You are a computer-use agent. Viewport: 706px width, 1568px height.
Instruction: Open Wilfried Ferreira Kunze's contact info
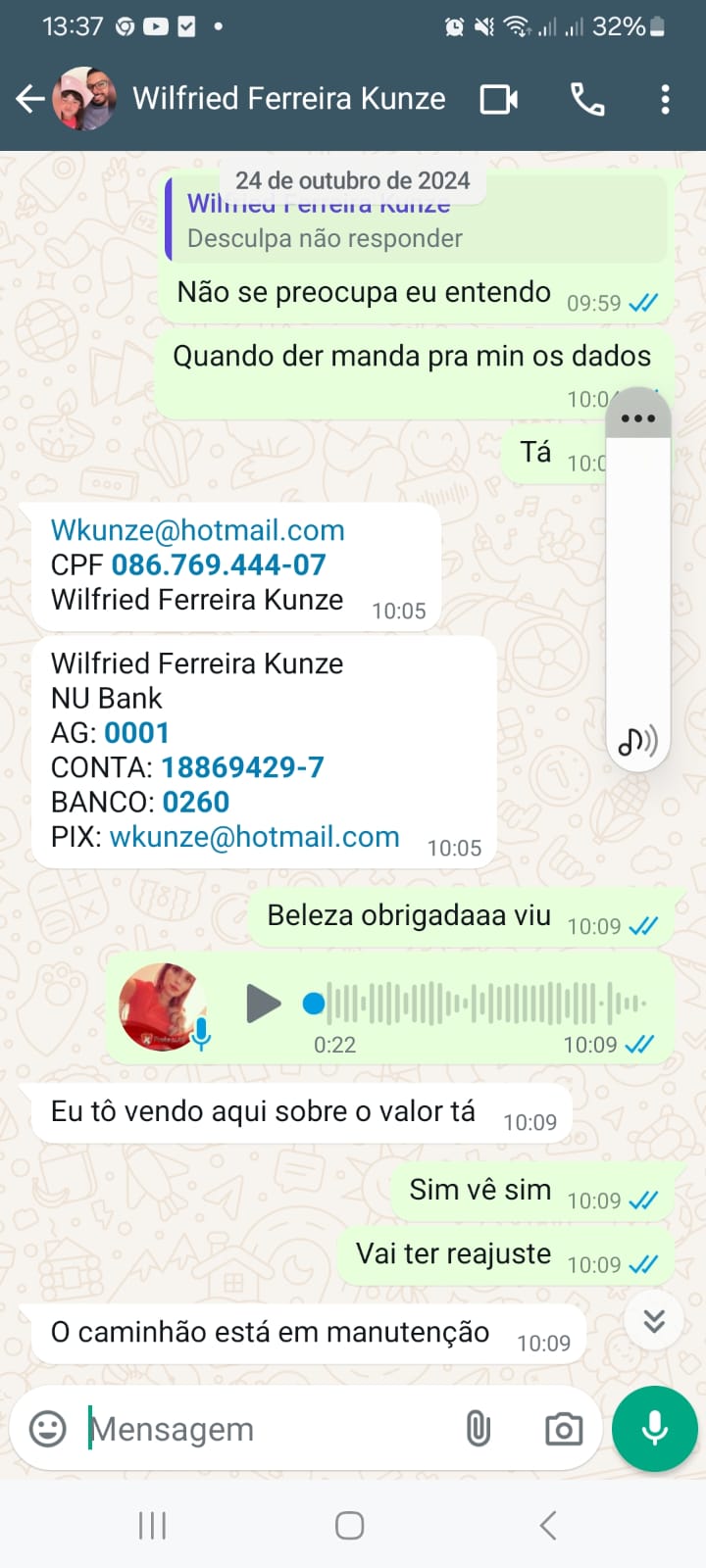tap(288, 99)
